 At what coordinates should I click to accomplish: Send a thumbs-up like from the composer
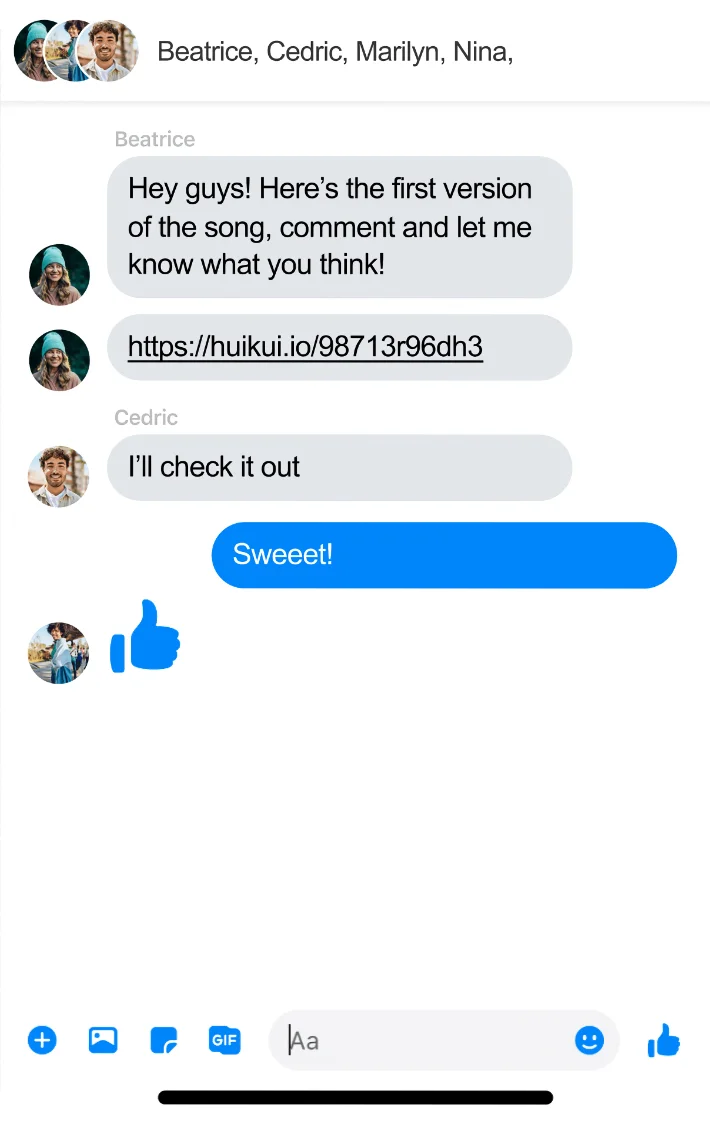click(x=664, y=1041)
